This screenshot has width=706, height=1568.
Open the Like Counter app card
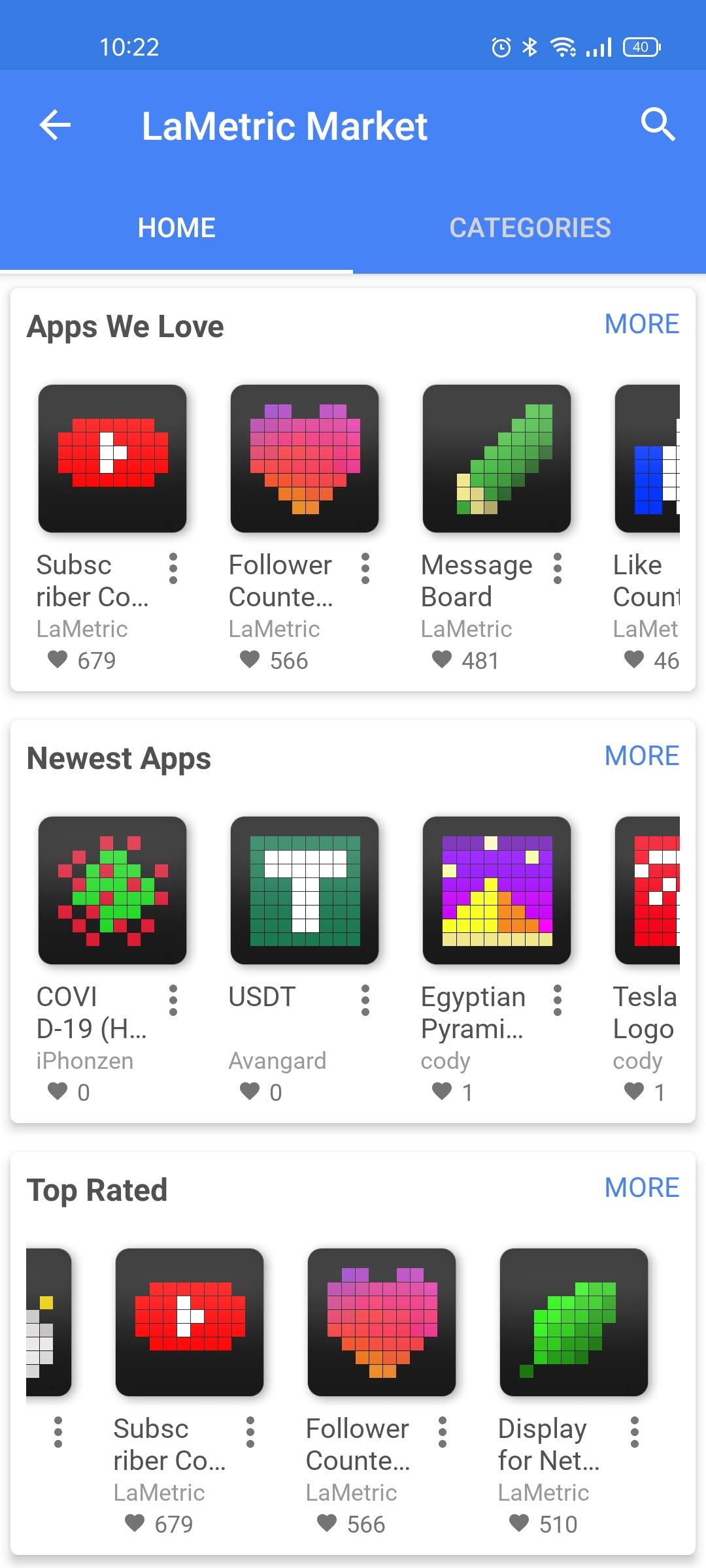[x=648, y=459]
